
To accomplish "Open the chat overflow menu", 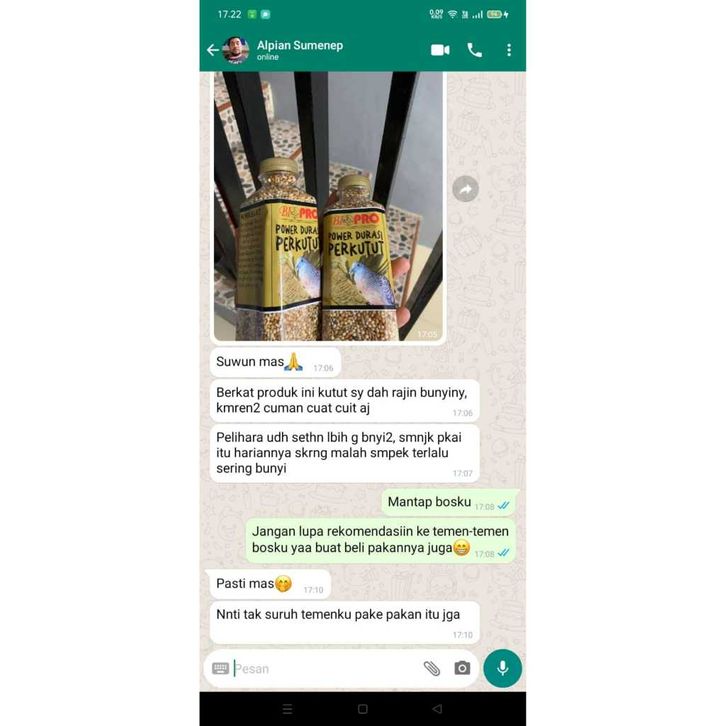I will pos(509,50).
